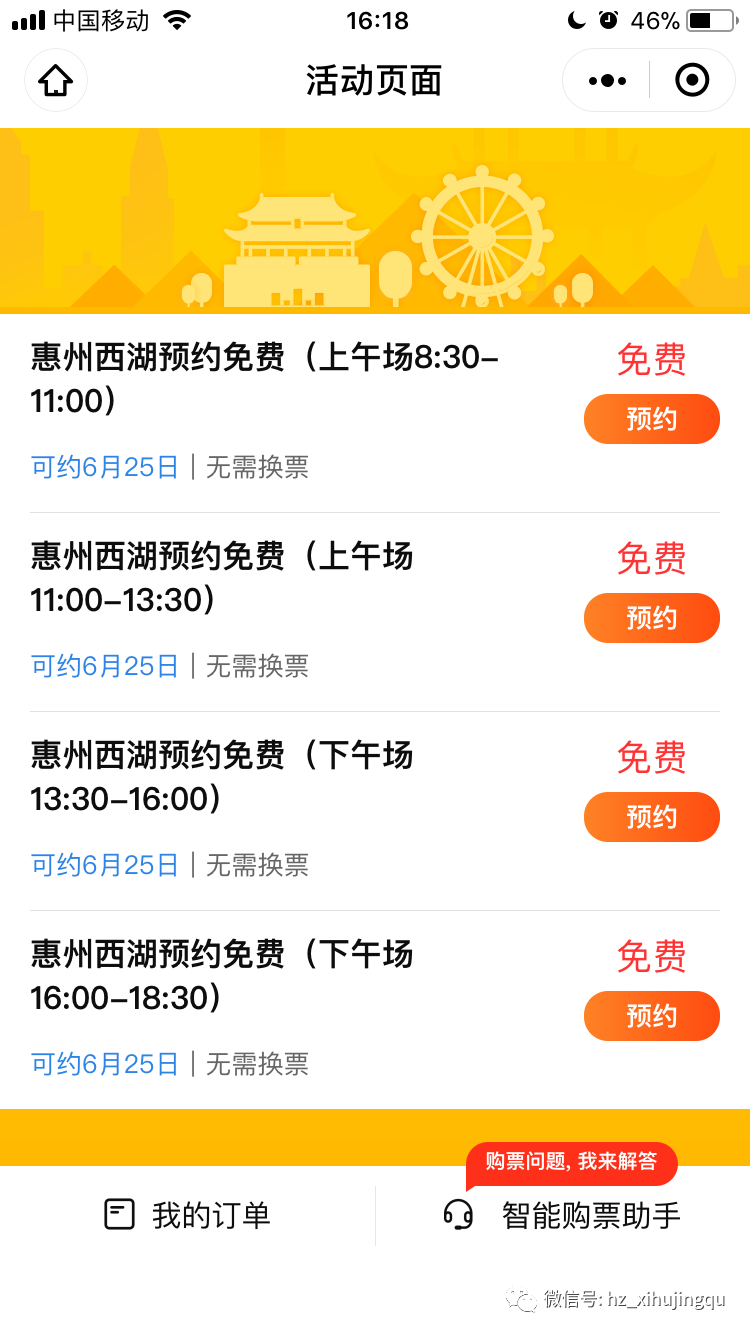Open 智能购票助手 ticket assistant
The width and height of the screenshot is (750, 1334).
pyautogui.click(x=562, y=1215)
